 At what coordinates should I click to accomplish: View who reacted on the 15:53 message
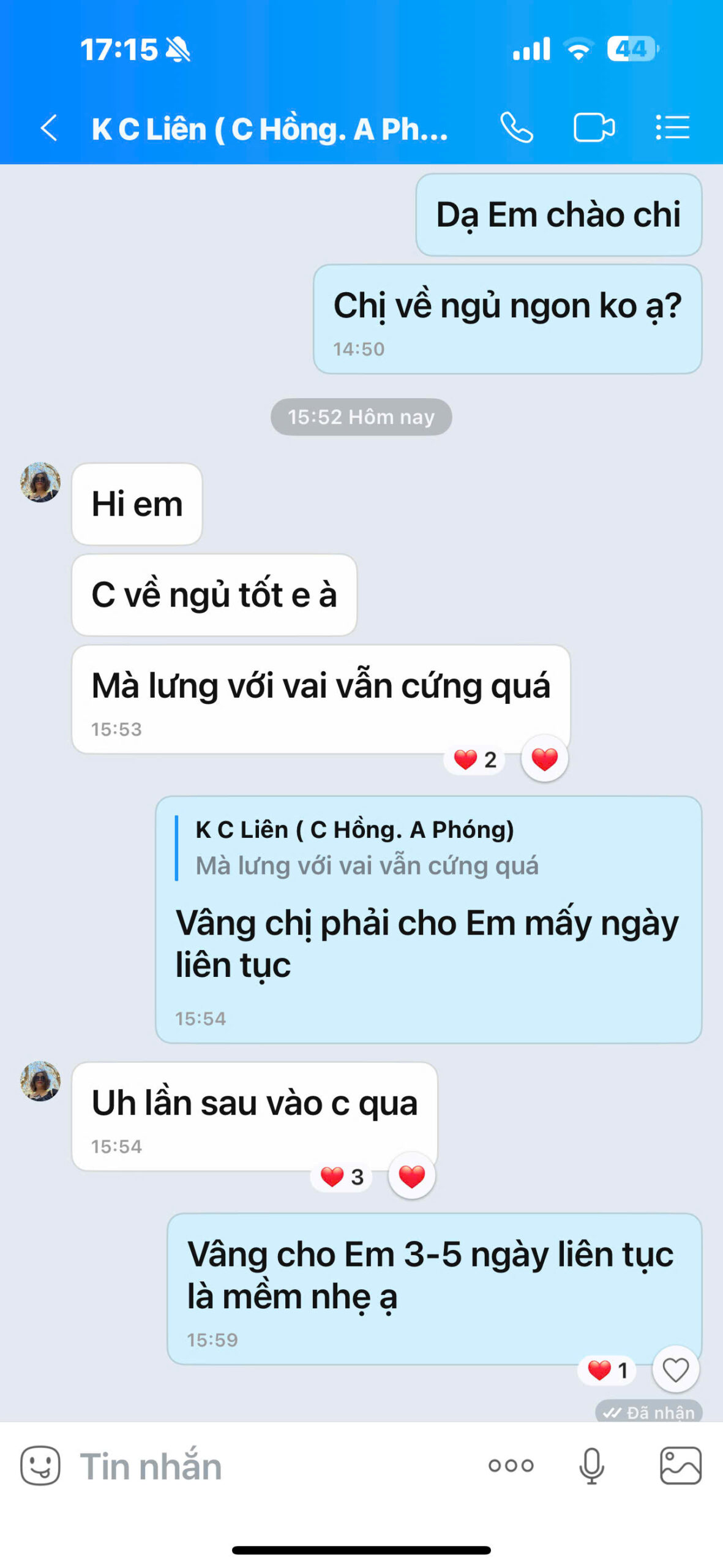click(474, 759)
